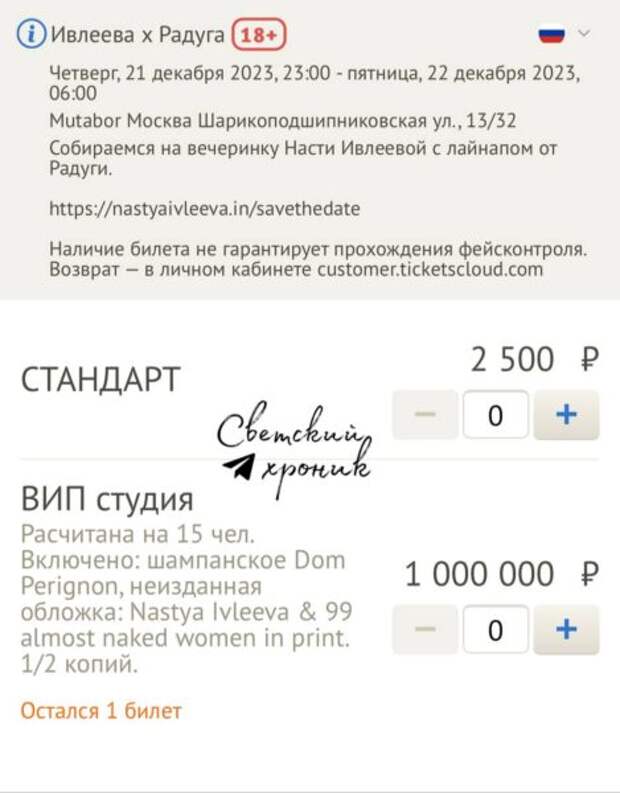Edit the ВИП студия quantity field

[495, 629]
